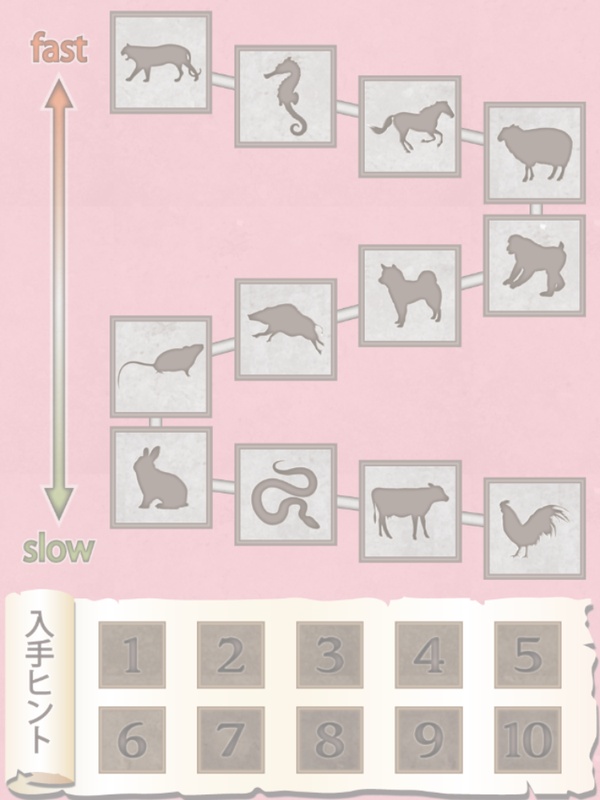Select the wild boar tile

285,329
